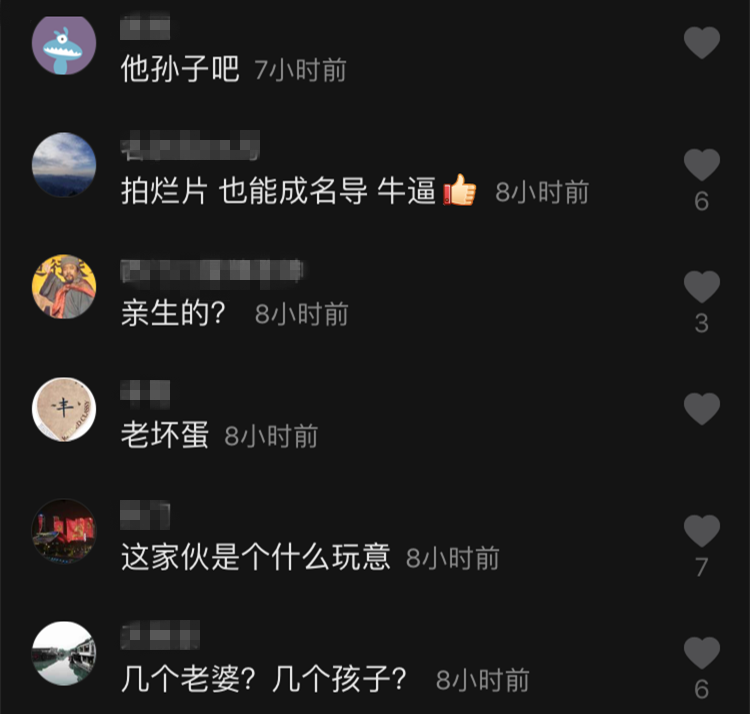The width and height of the screenshot is (750, 714).
Task: Open the water town avatar's profile
Action: click(64, 653)
